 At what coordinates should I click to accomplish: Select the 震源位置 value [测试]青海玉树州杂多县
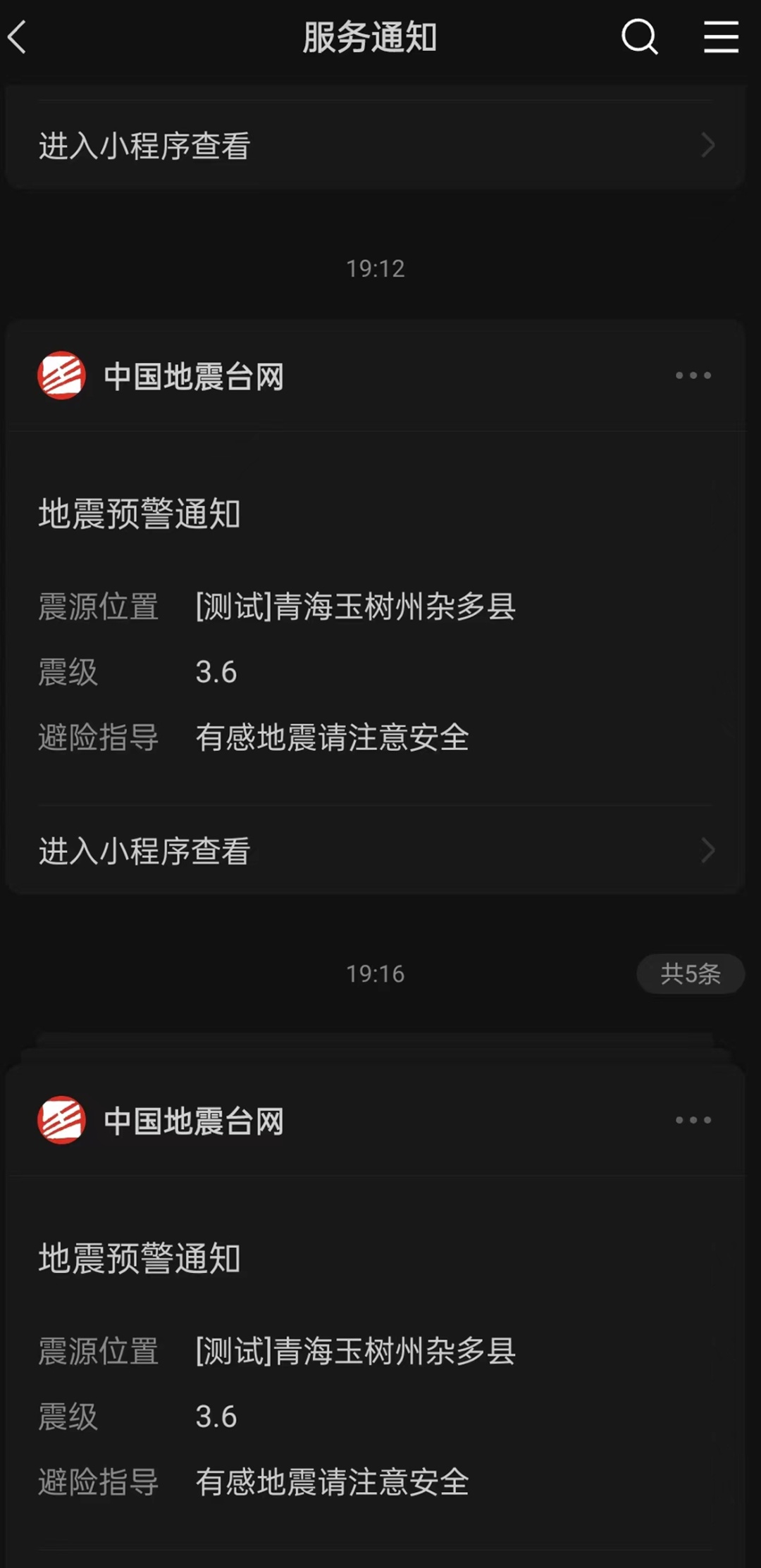355,606
